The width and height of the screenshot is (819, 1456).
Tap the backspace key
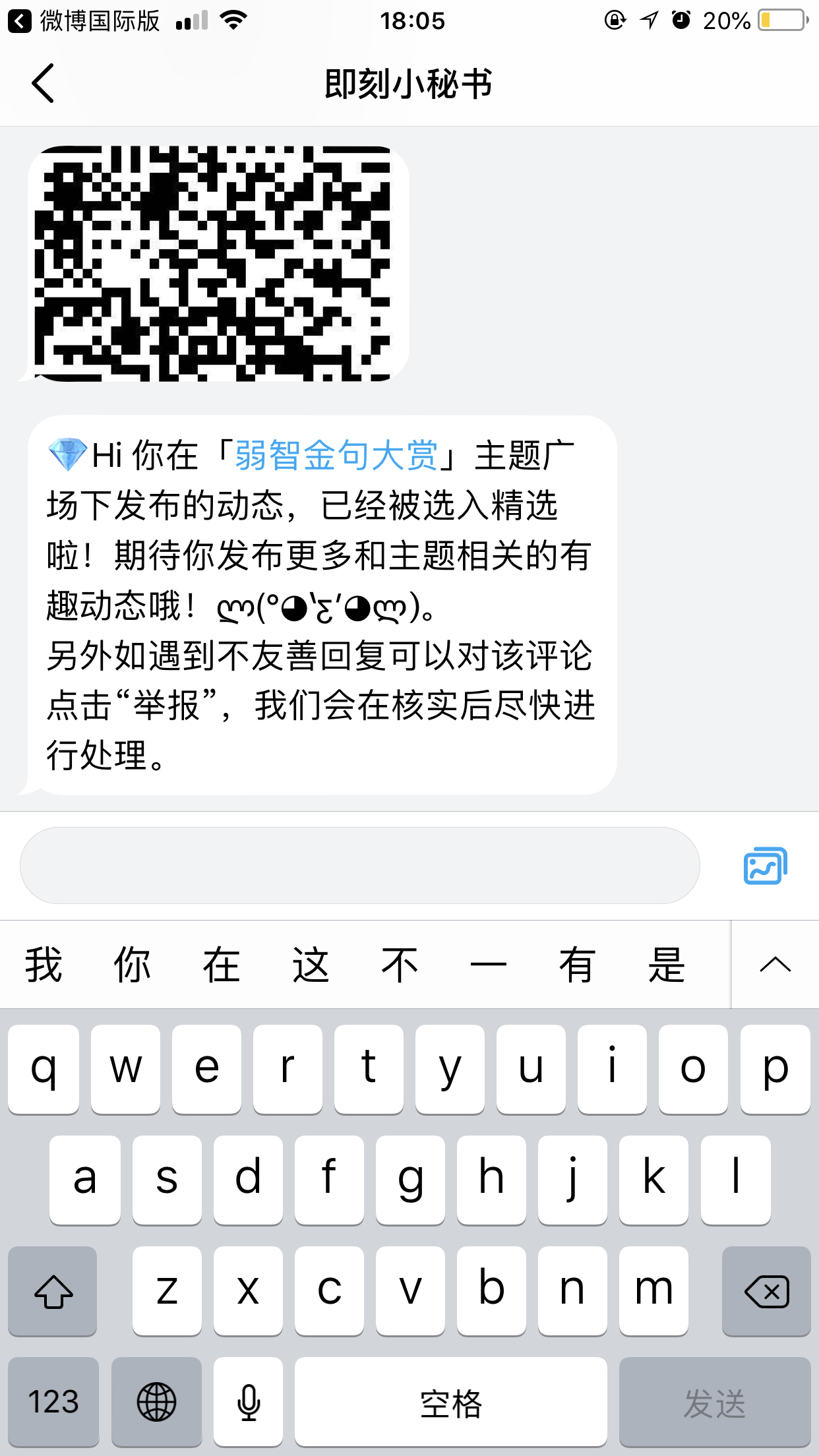pyautogui.click(x=766, y=1290)
